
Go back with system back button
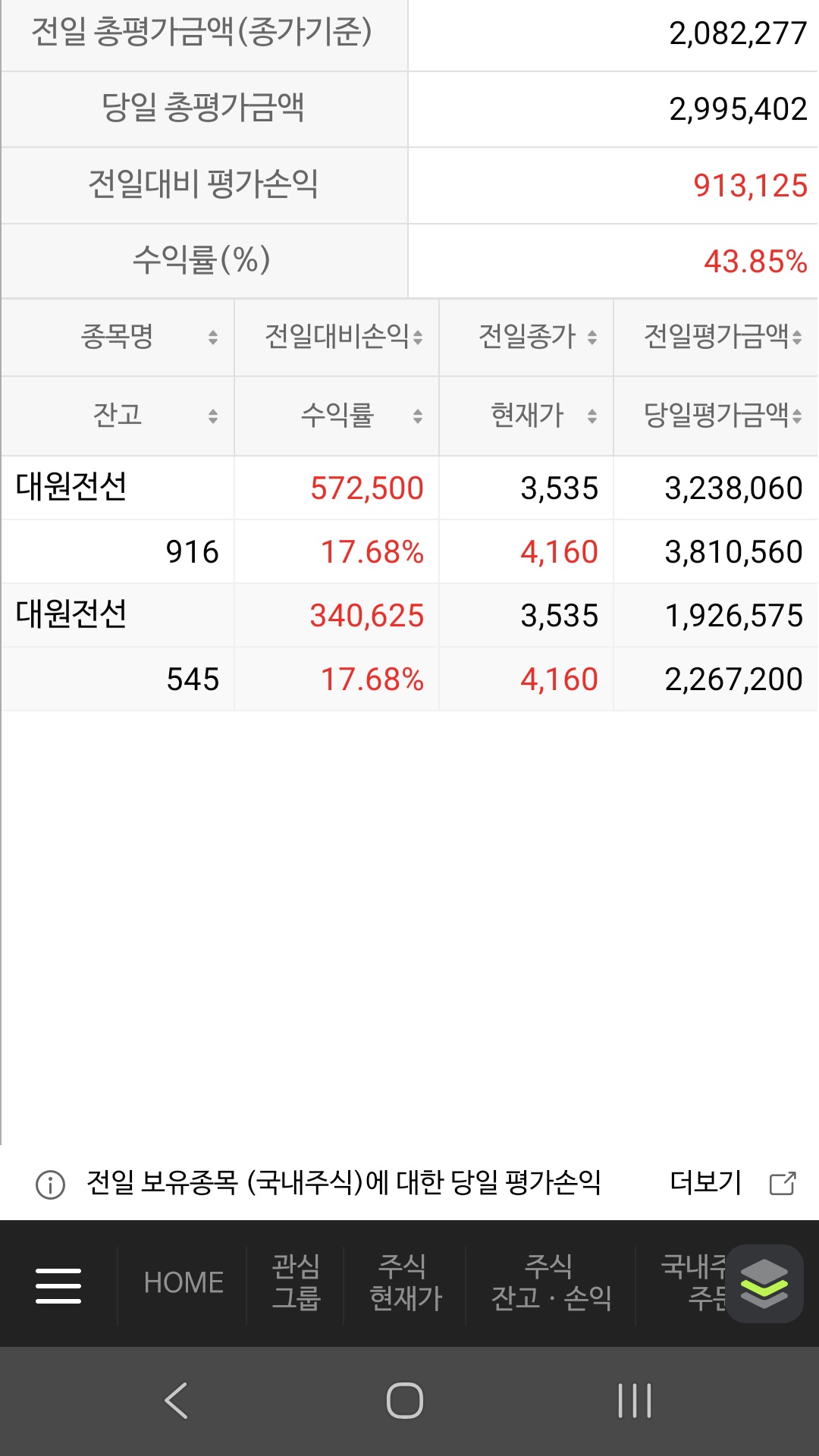coord(176,1400)
